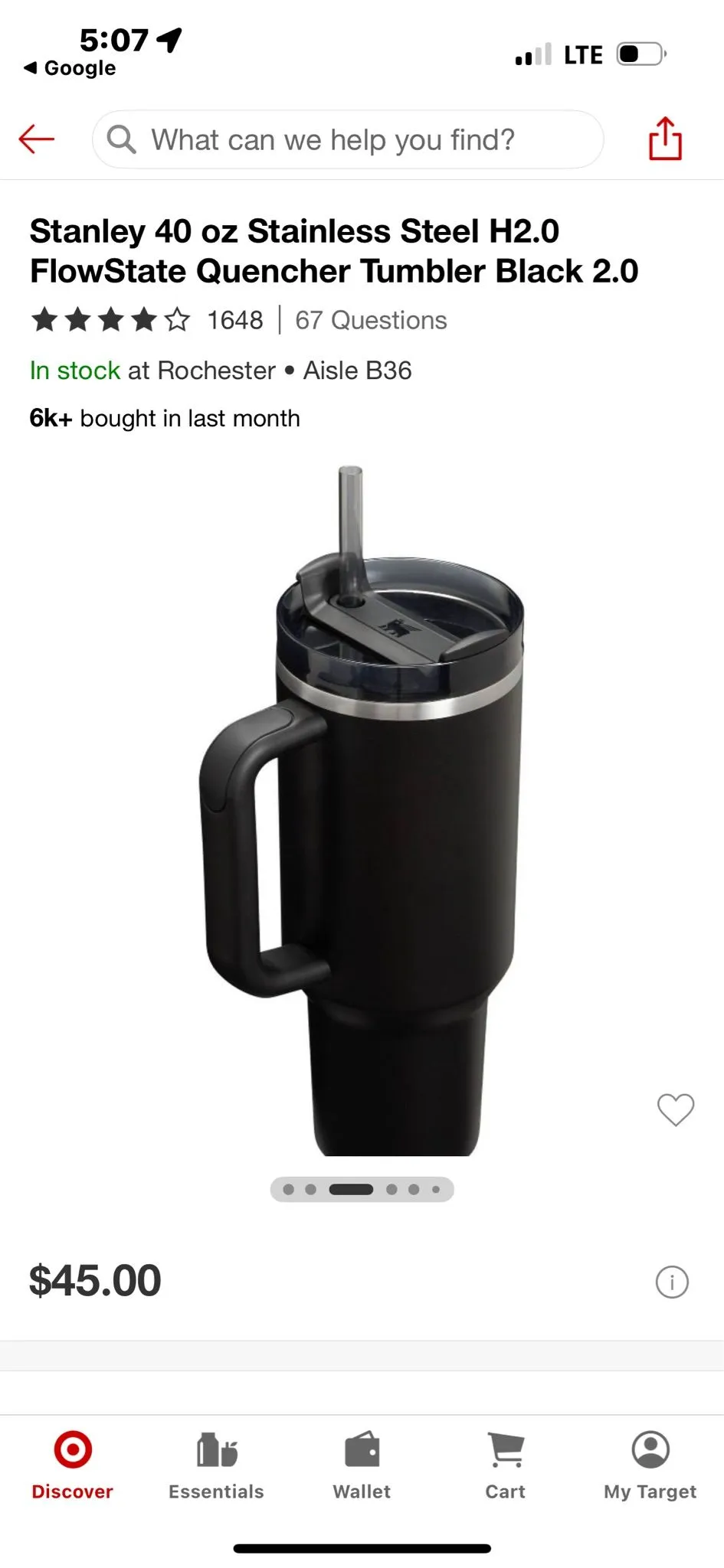Favorite the tumbler with the heart icon
Viewport: 724px width, 1568px height.
click(x=676, y=1109)
